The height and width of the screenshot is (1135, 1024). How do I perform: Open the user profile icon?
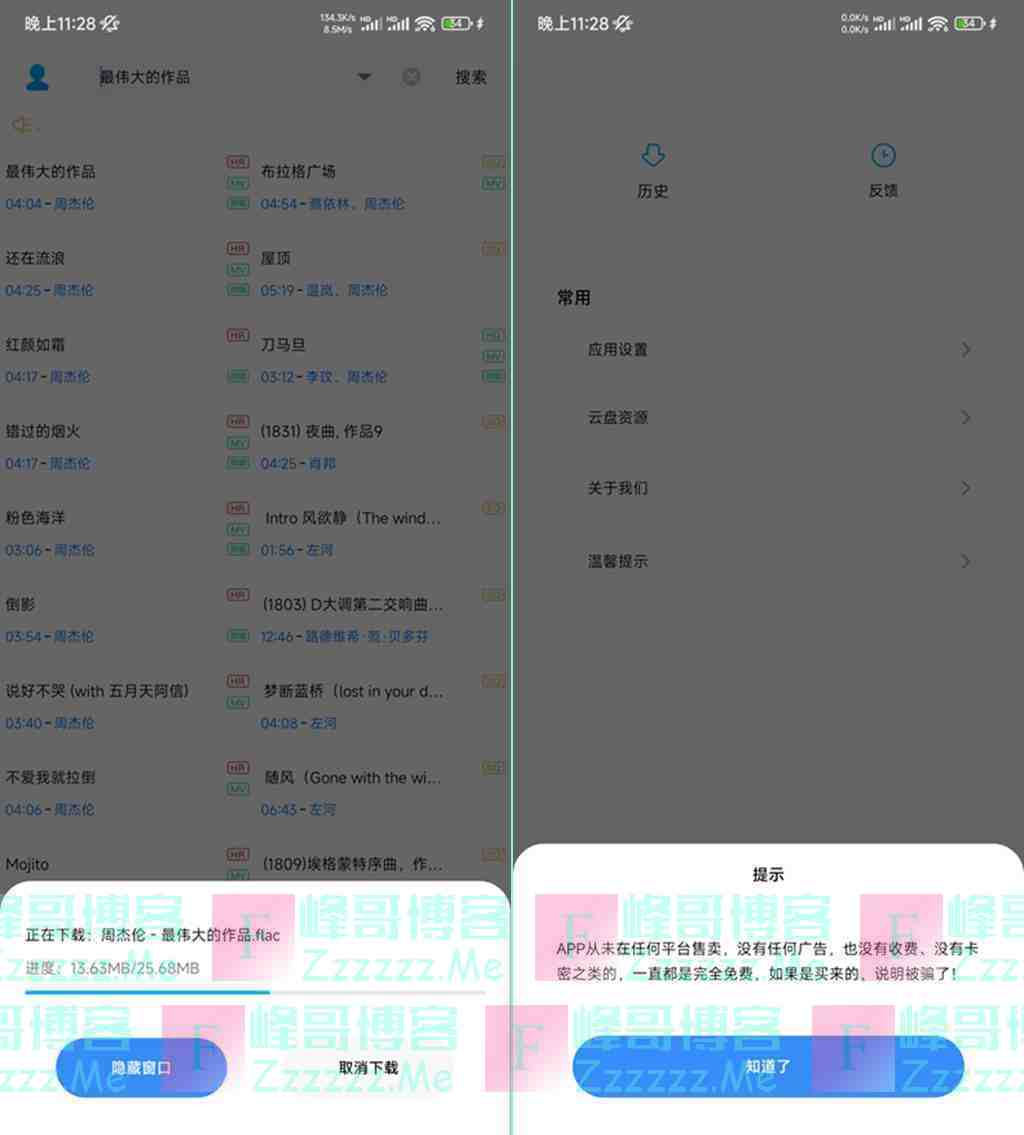38,77
